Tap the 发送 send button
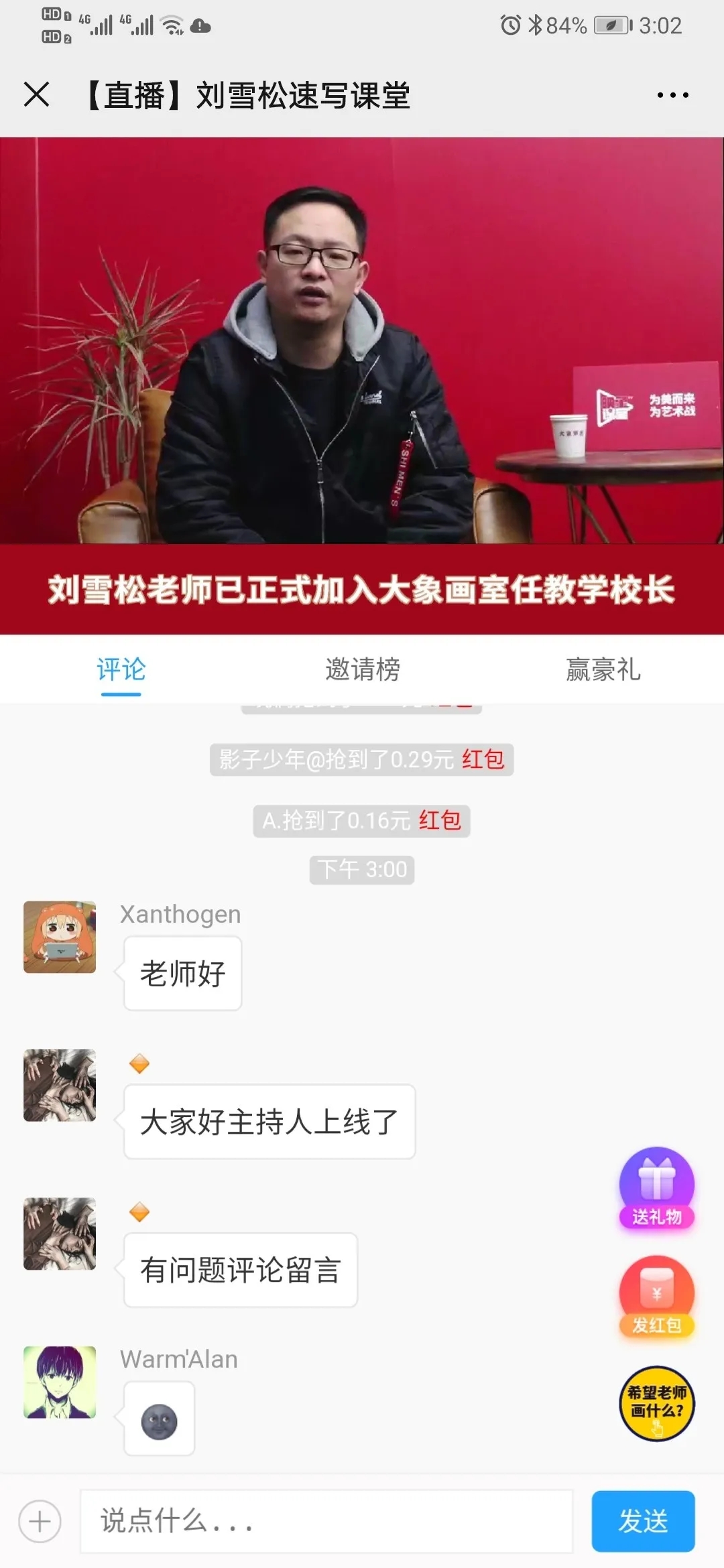The width and height of the screenshot is (724, 1568). pyautogui.click(x=642, y=1521)
